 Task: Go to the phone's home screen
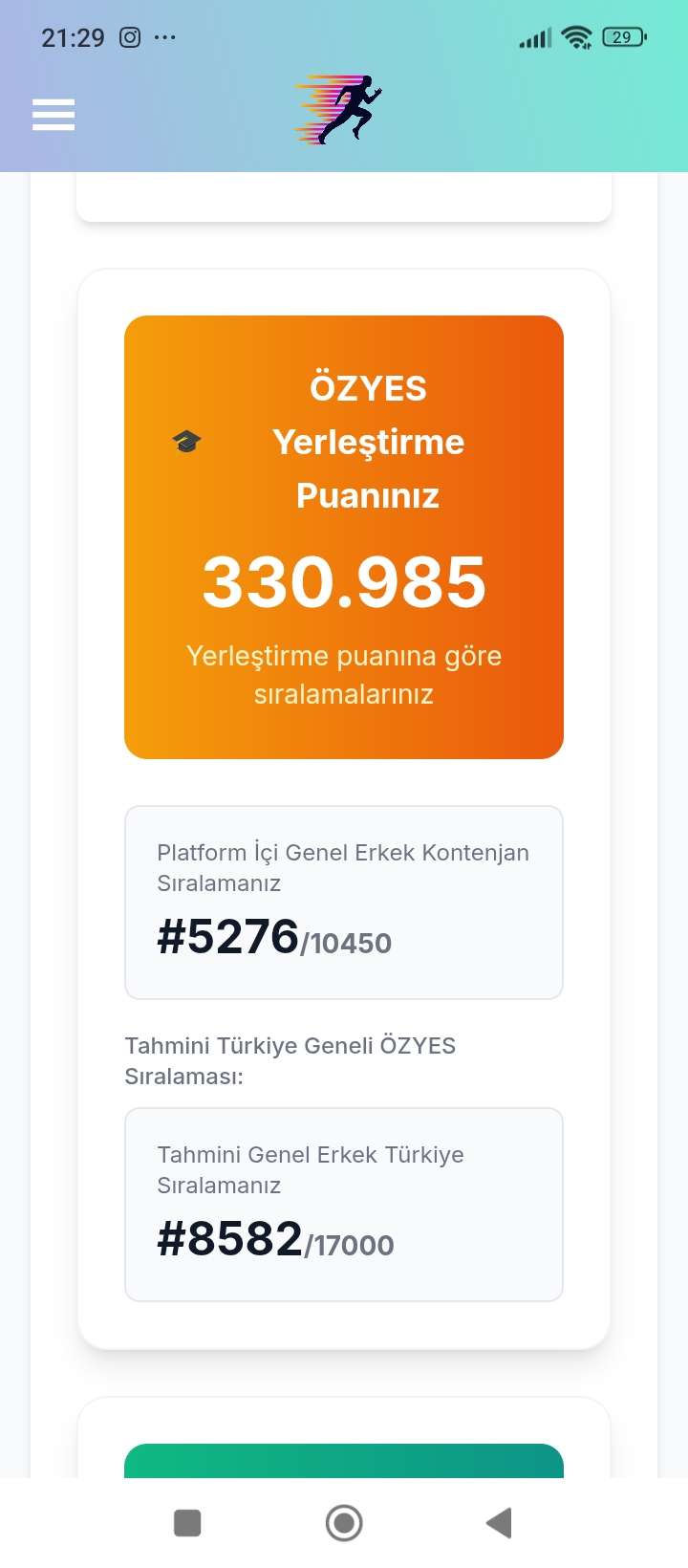(344, 1523)
